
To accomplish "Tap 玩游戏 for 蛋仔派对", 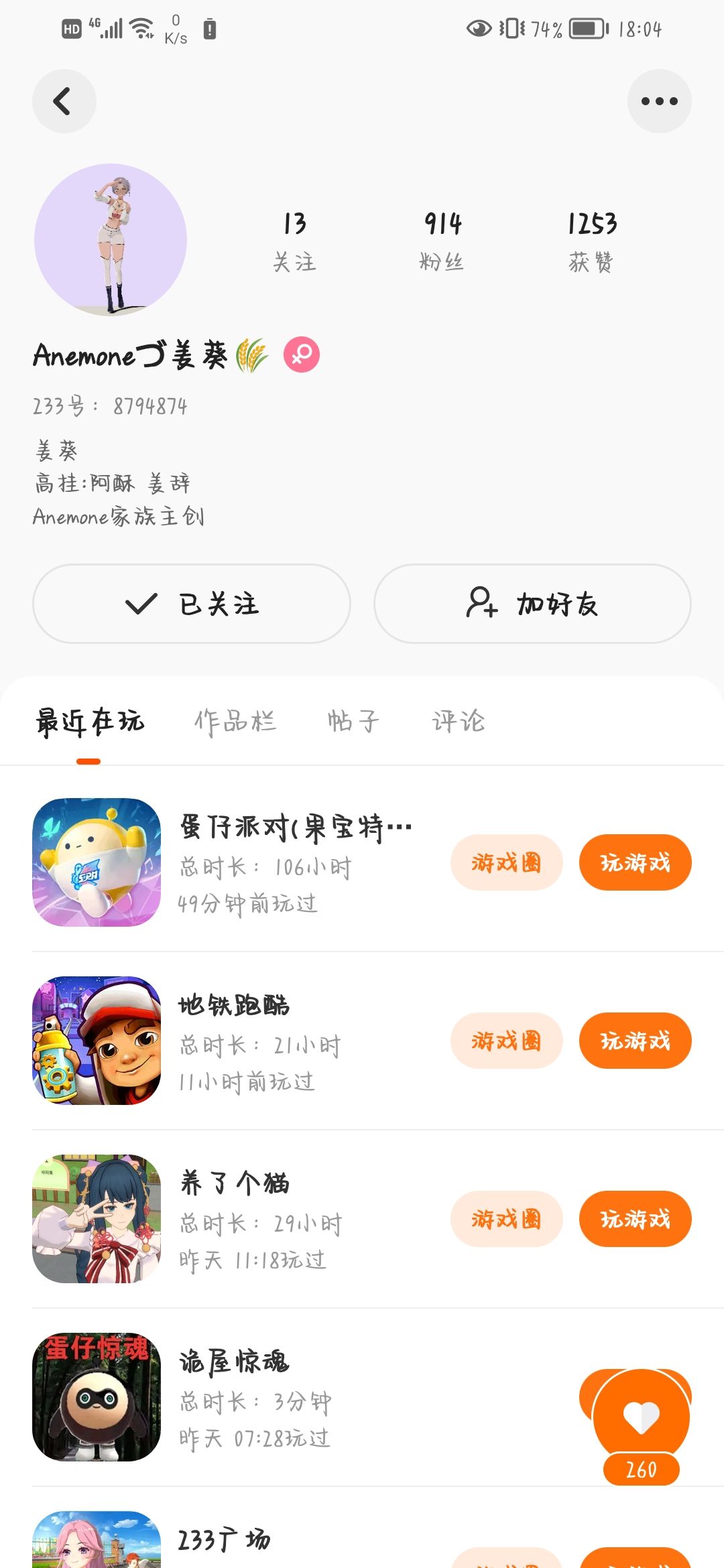I will (x=635, y=862).
